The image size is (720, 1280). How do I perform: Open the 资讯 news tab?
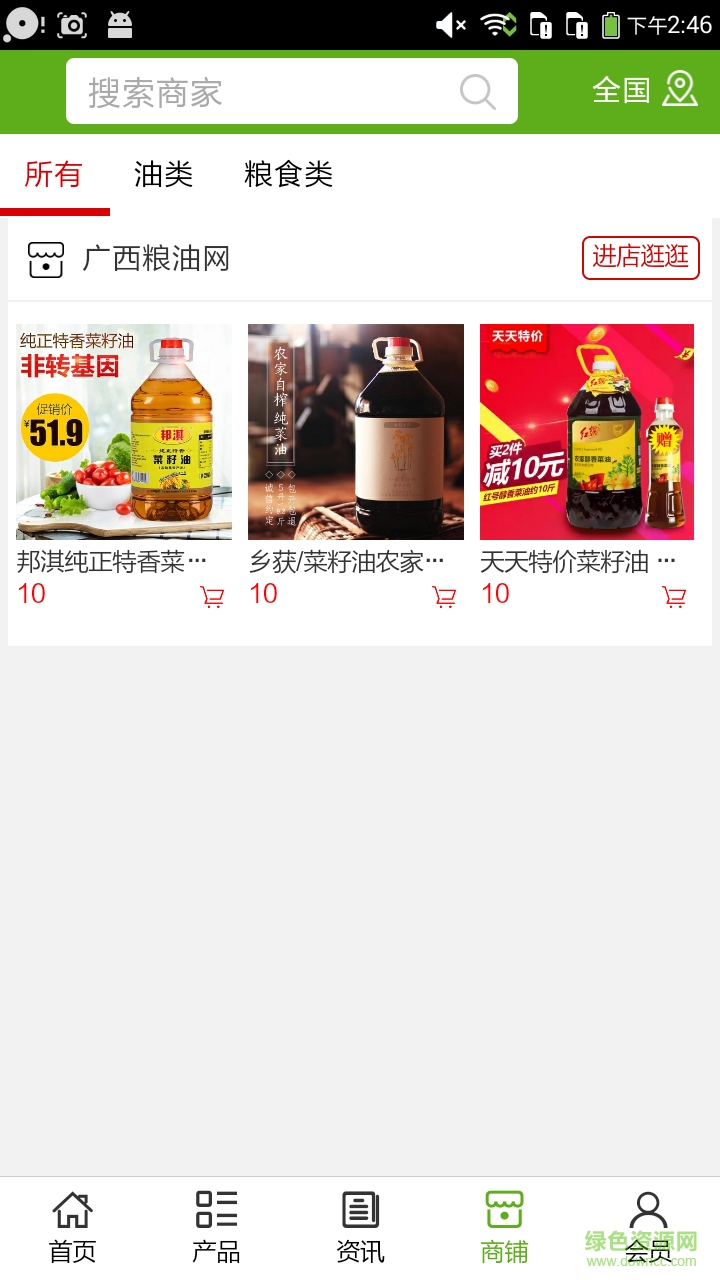[x=360, y=1227]
